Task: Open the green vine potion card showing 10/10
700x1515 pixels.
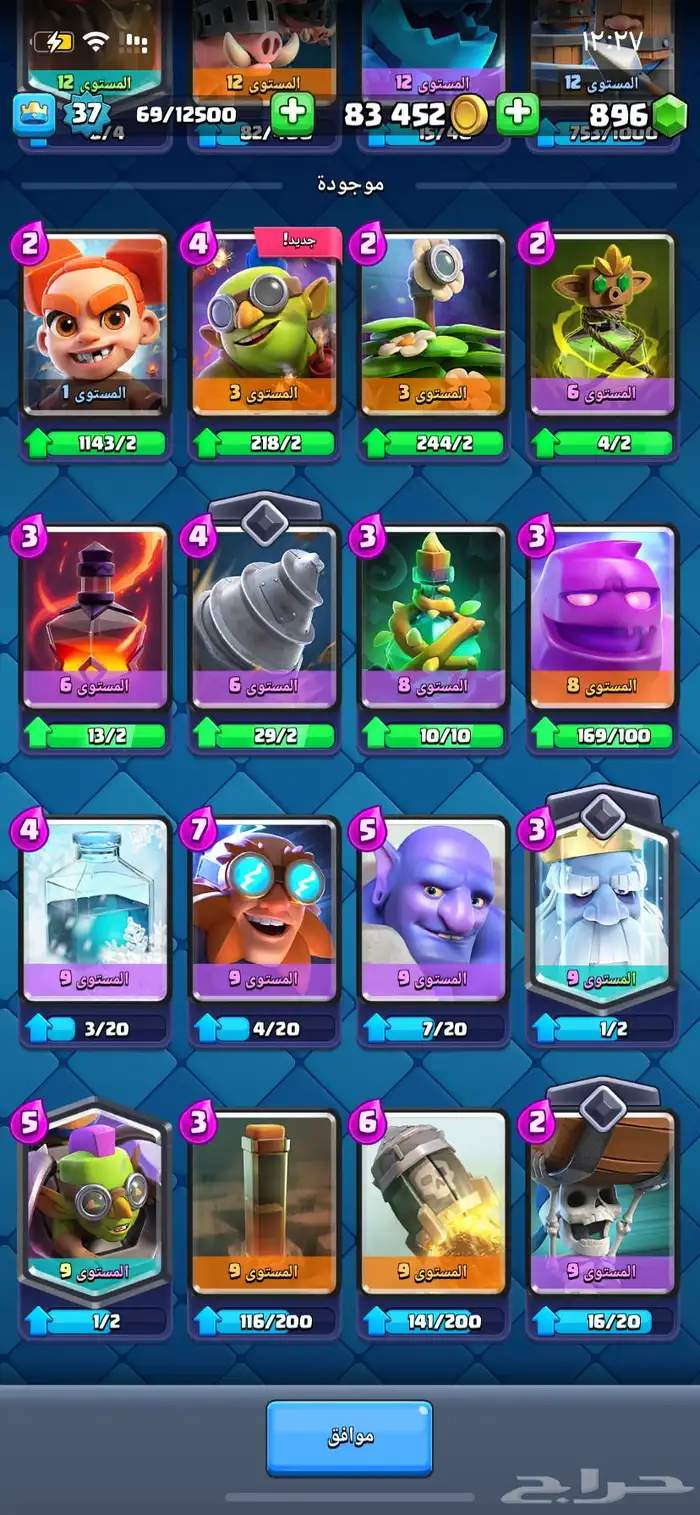Action: pyautogui.click(x=434, y=636)
